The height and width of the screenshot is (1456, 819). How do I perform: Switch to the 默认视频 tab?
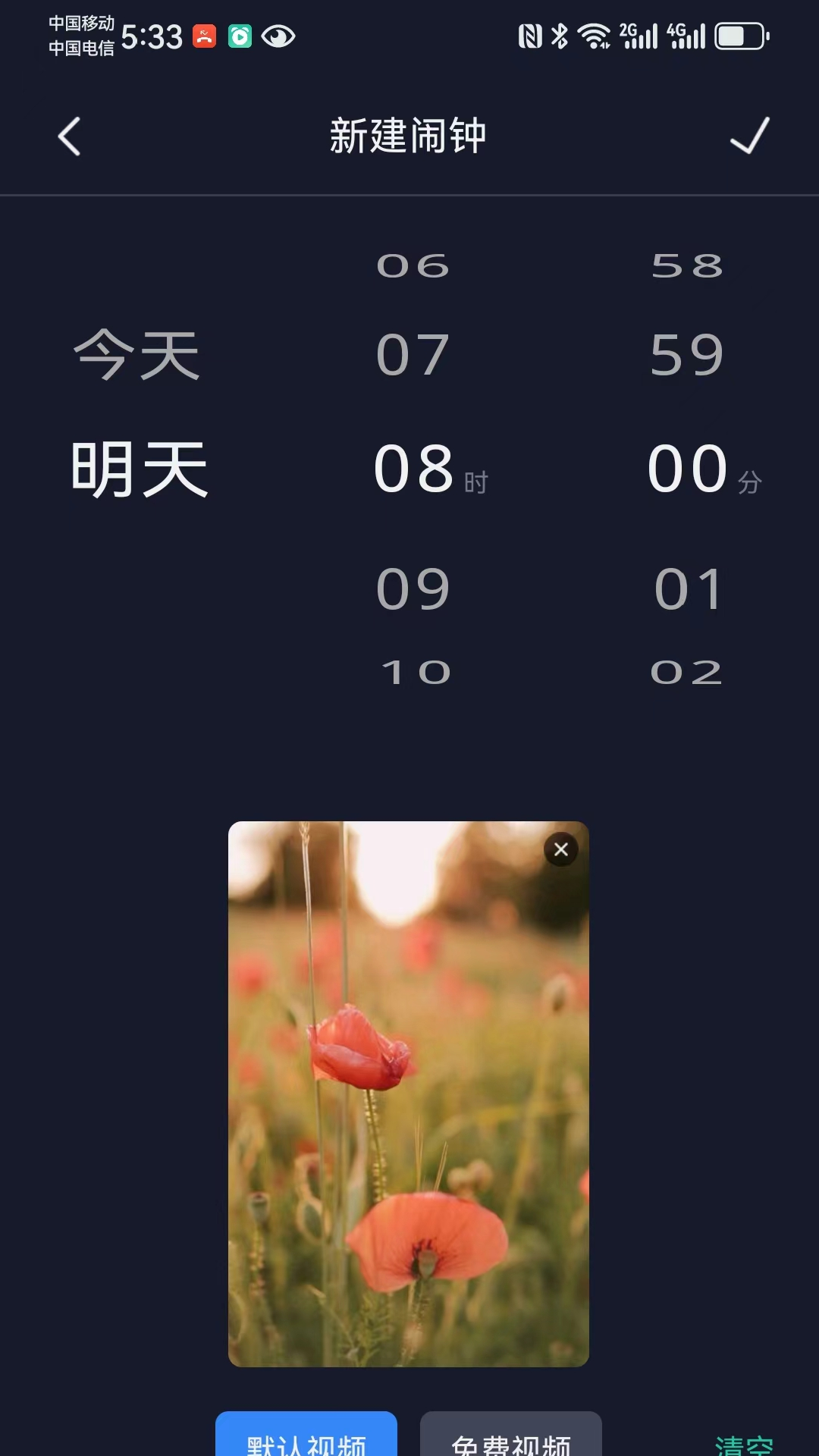point(306,1439)
